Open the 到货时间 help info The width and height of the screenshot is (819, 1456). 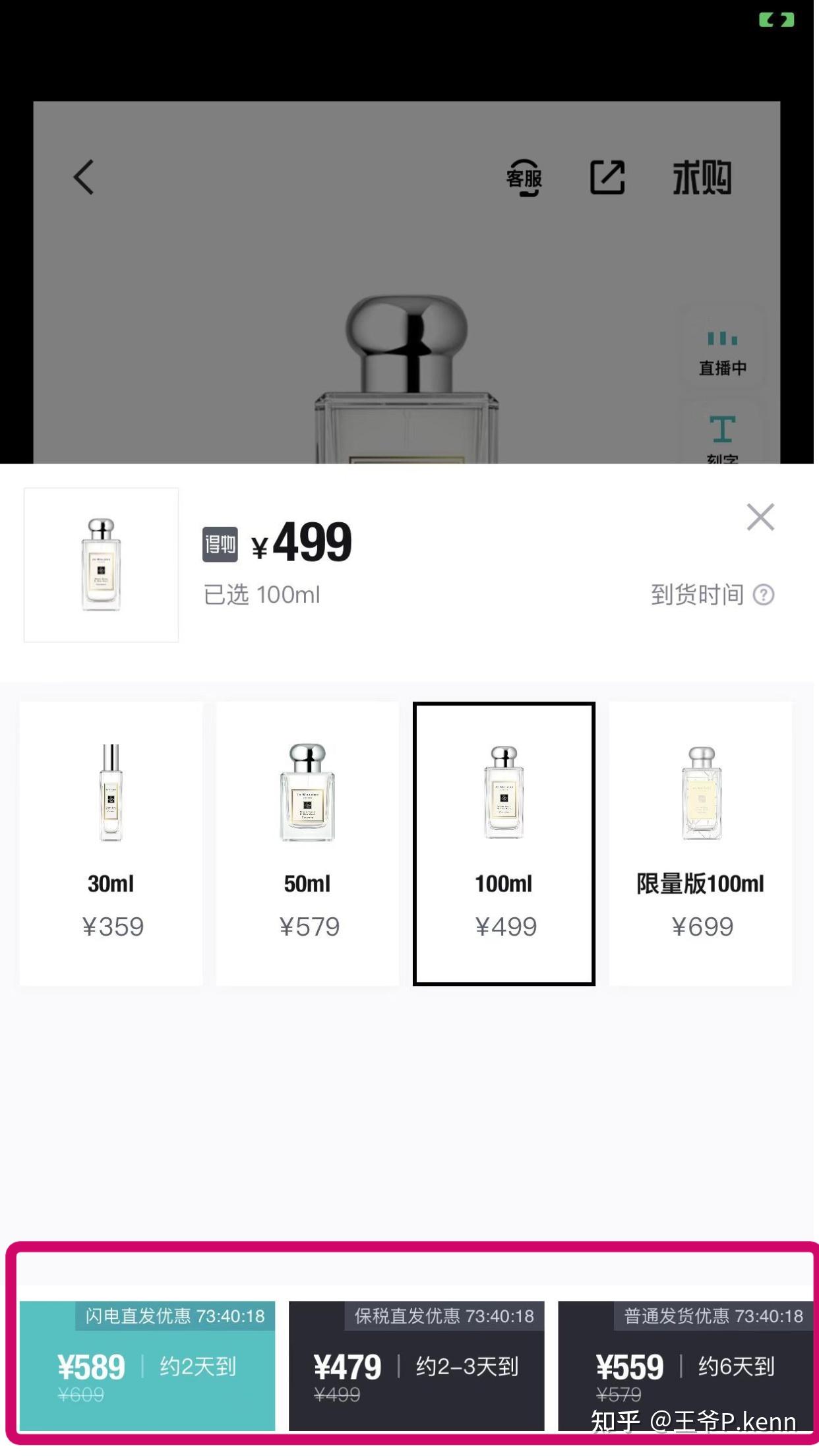[763, 595]
